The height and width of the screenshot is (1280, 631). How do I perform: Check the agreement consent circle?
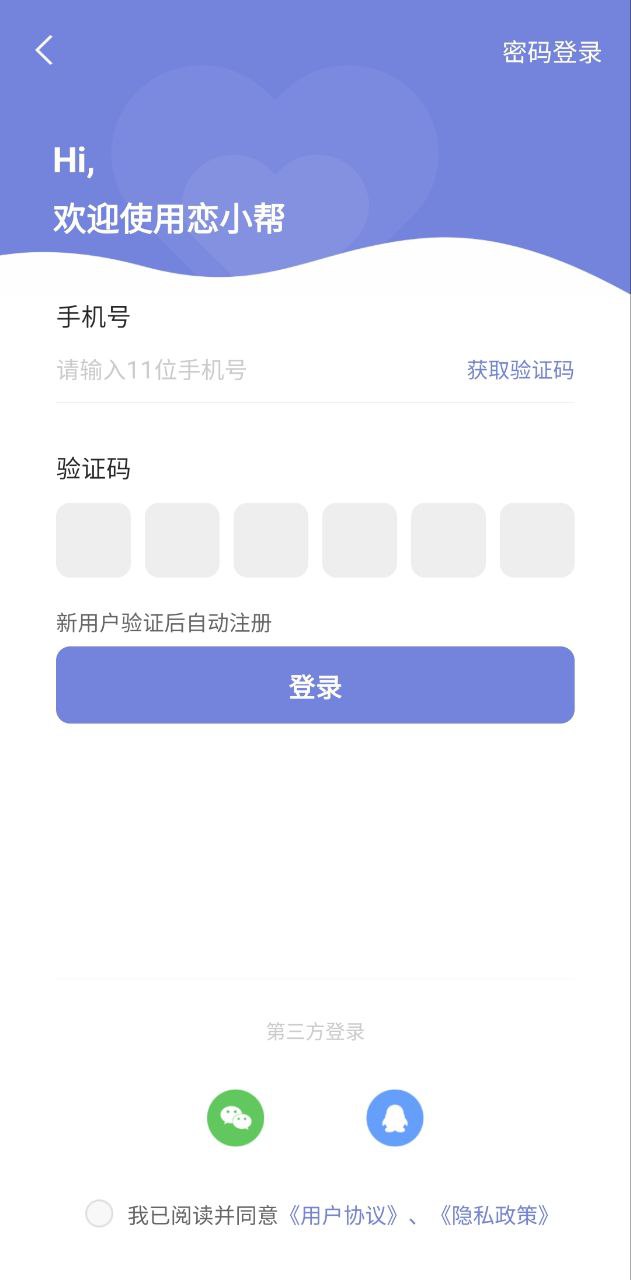click(99, 1214)
